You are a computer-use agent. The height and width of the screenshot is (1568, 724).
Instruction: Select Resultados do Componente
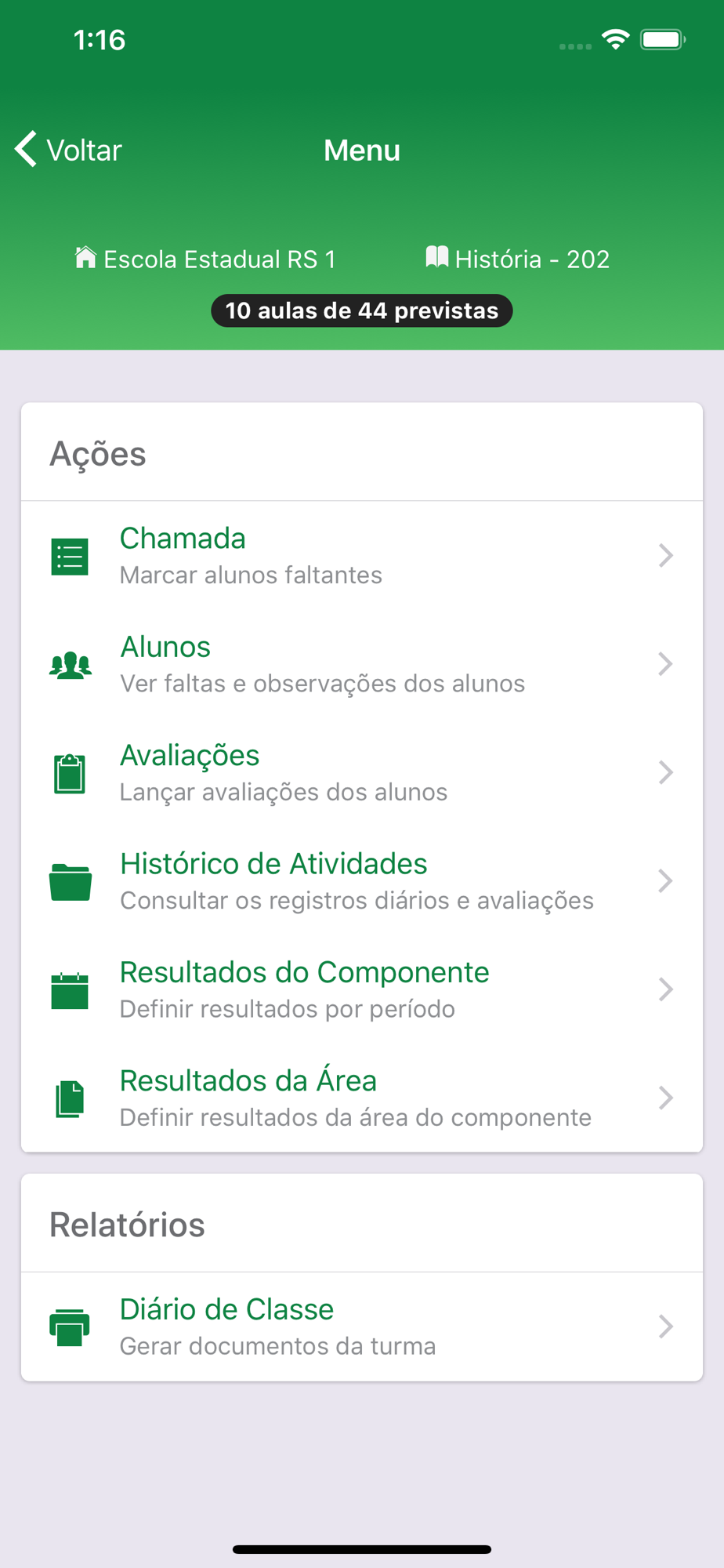[360, 989]
